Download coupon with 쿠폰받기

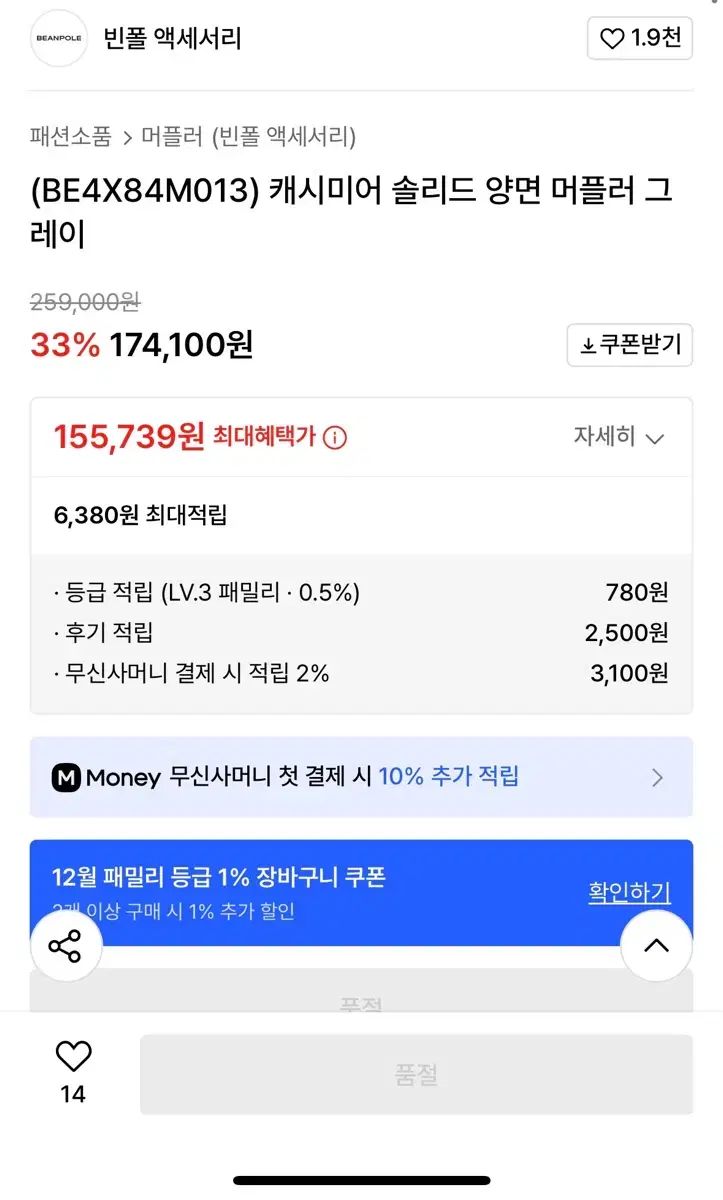point(630,345)
